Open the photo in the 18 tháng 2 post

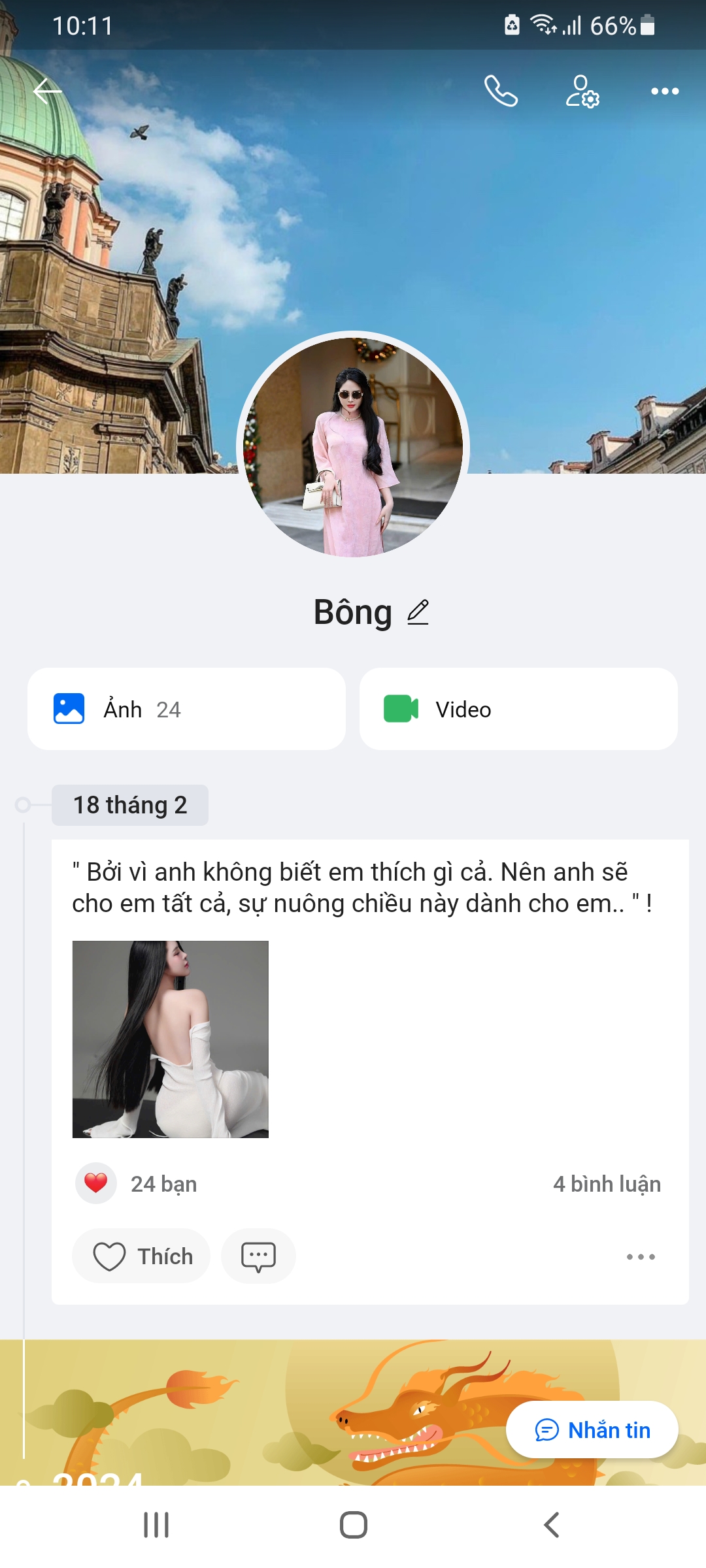tap(171, 1039)
